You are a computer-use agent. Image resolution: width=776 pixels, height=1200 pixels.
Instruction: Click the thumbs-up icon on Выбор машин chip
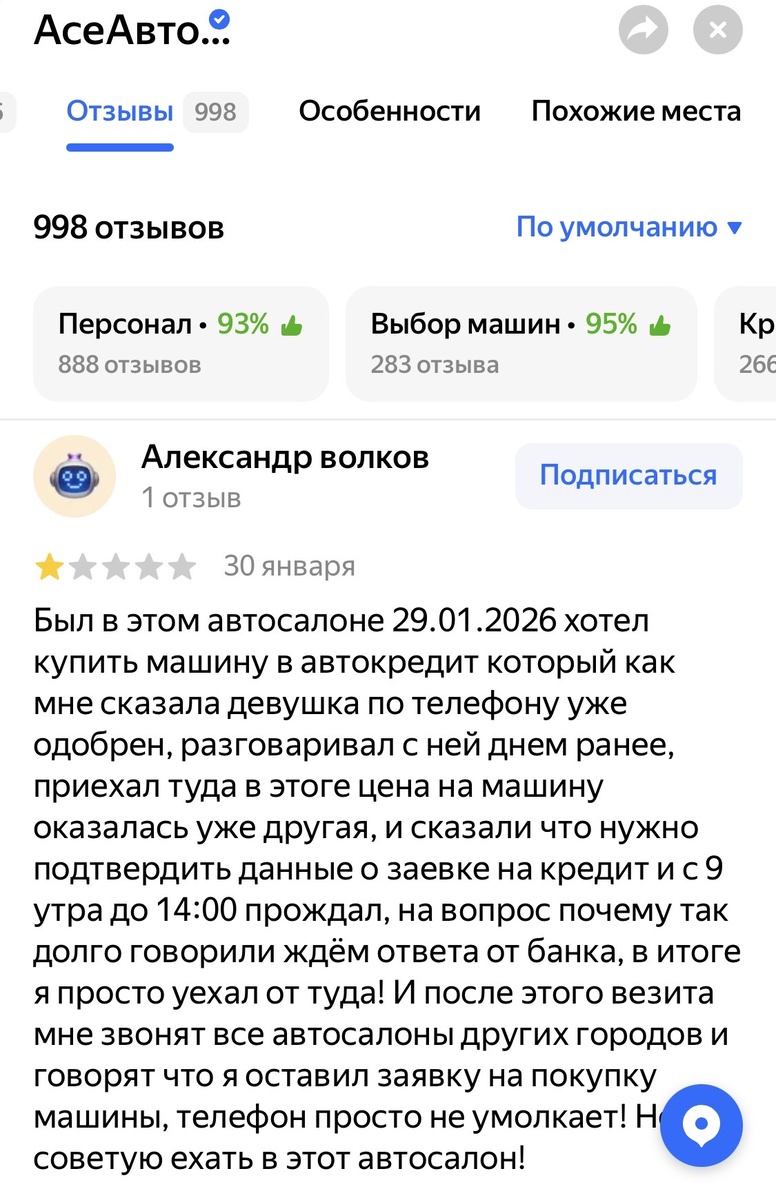(660, 322)
